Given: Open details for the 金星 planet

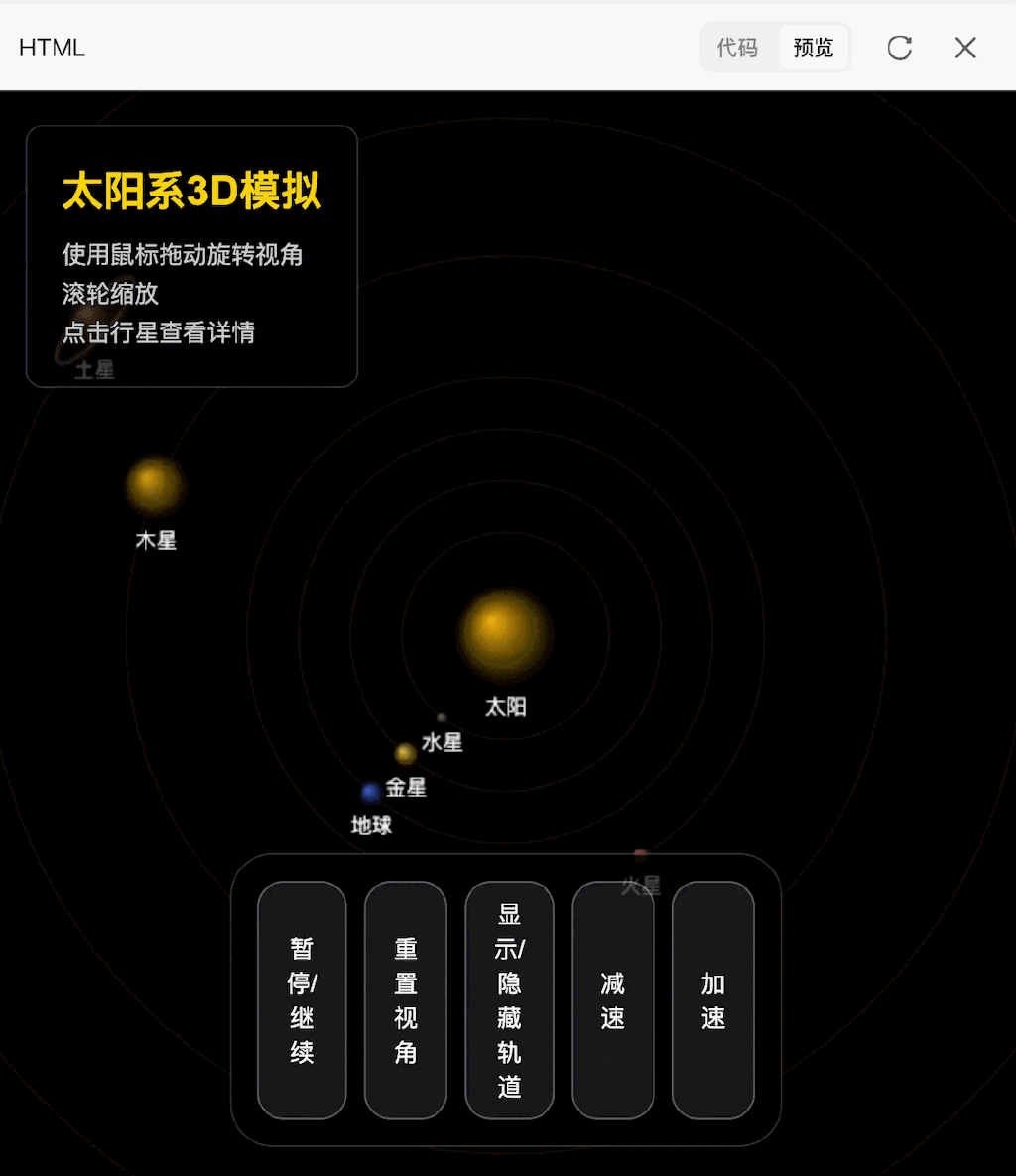Looking at the screenshot, I should [405, 753].
